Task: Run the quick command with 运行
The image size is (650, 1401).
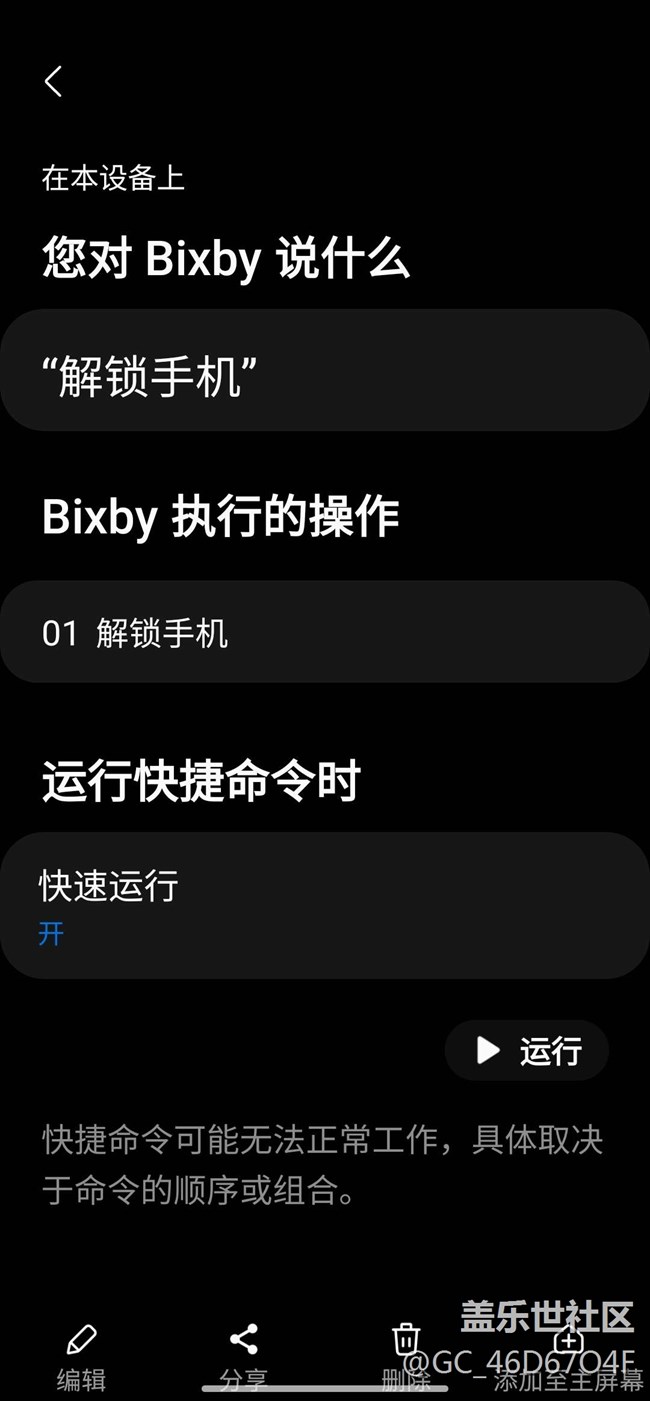Action: click(527, 1050)
